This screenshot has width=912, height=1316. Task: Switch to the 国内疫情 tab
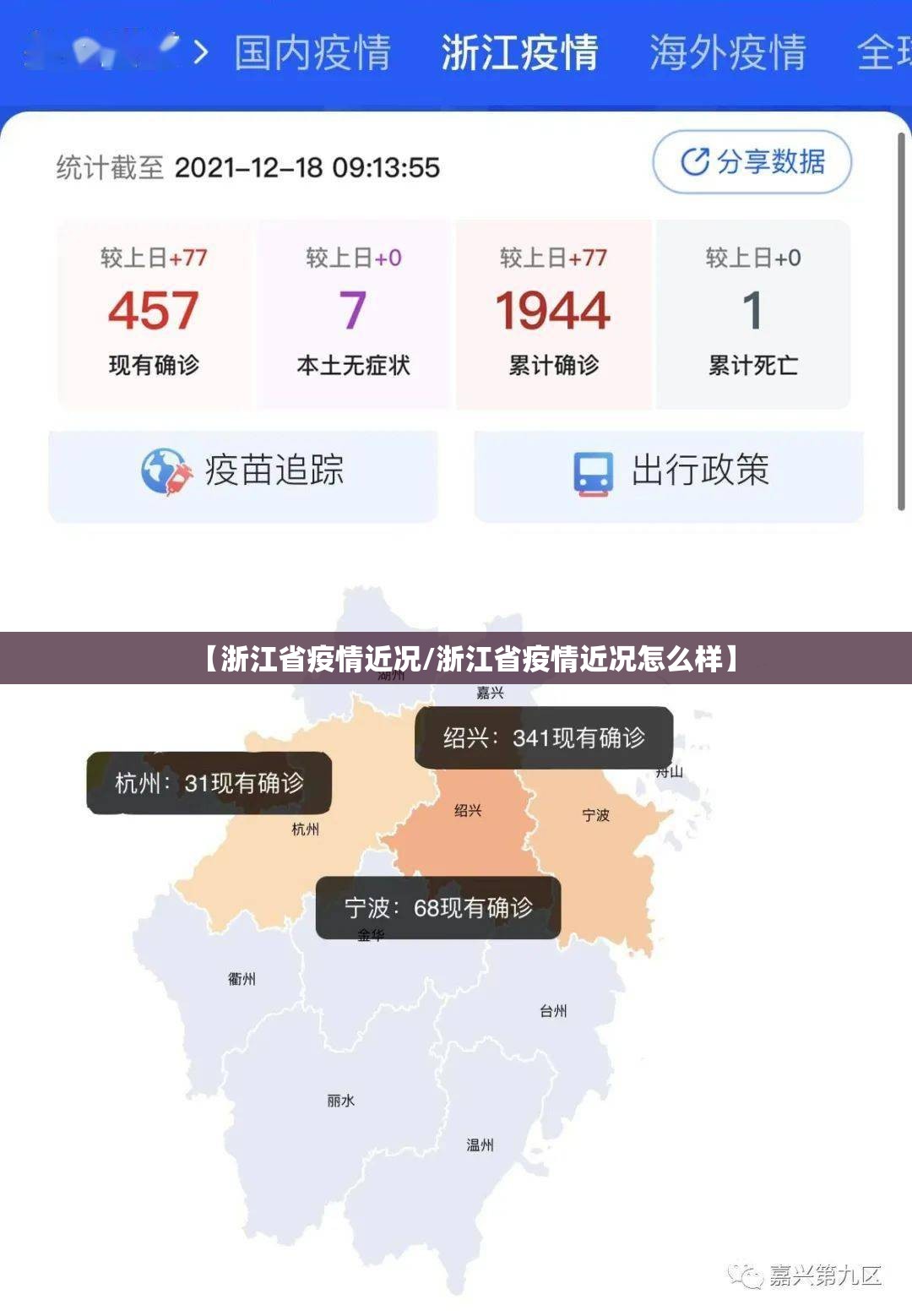(312, 52)
